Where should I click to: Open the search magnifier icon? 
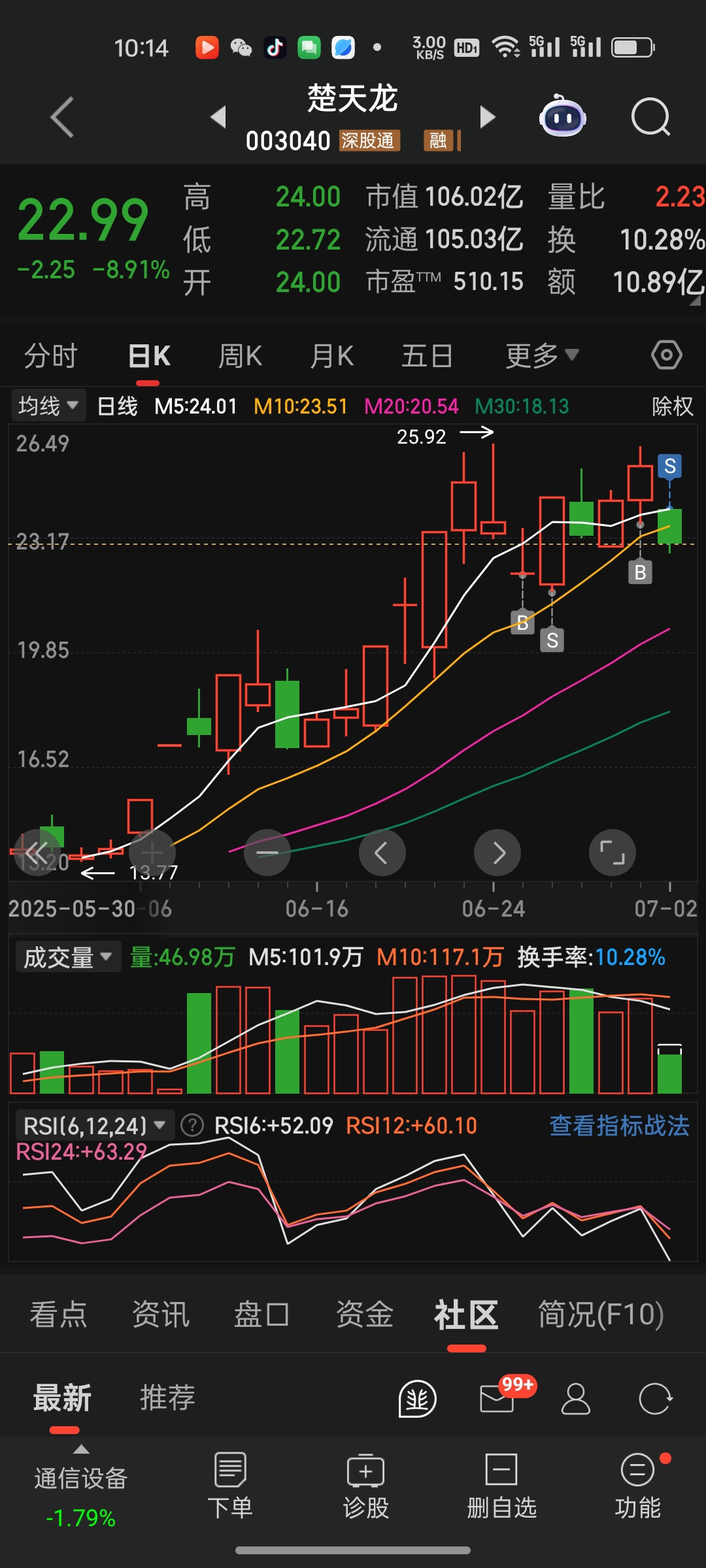coord(650,117)
